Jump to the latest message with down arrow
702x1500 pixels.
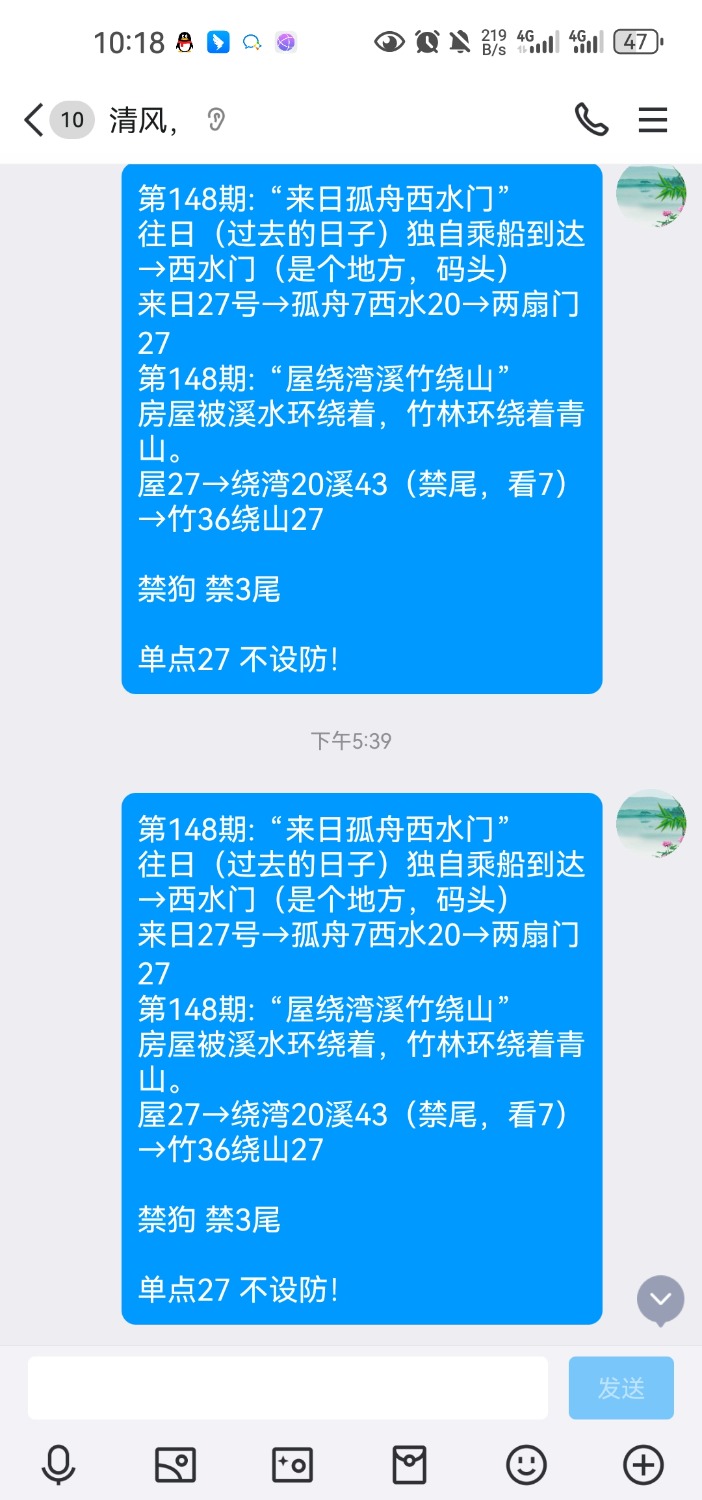point(660,1300)
